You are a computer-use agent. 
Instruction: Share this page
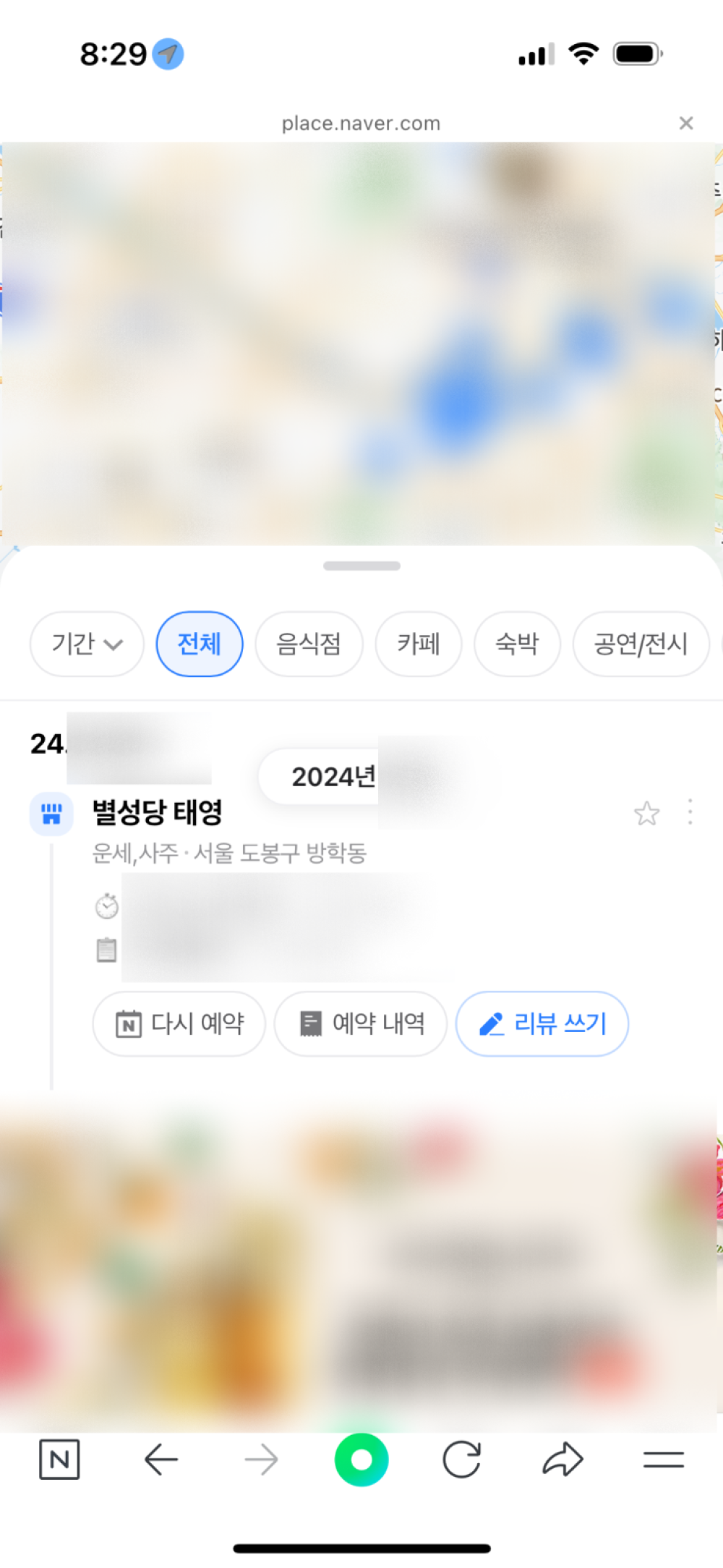pos(562,1460)
